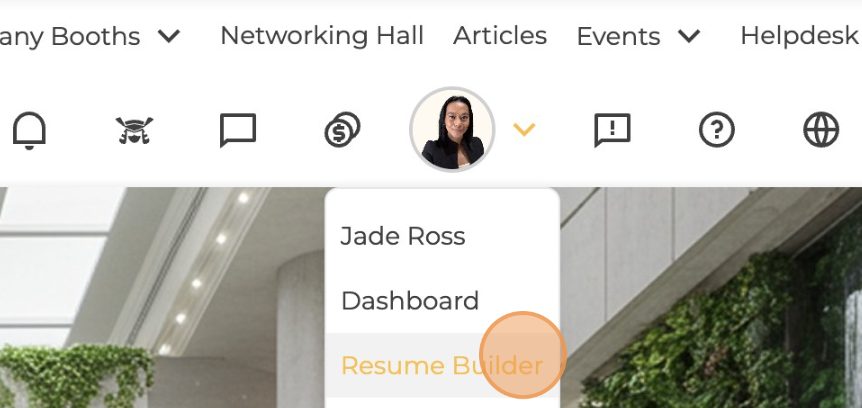Open the language globe icon
This screenshot has width=862, height=408.
(820, 130)
